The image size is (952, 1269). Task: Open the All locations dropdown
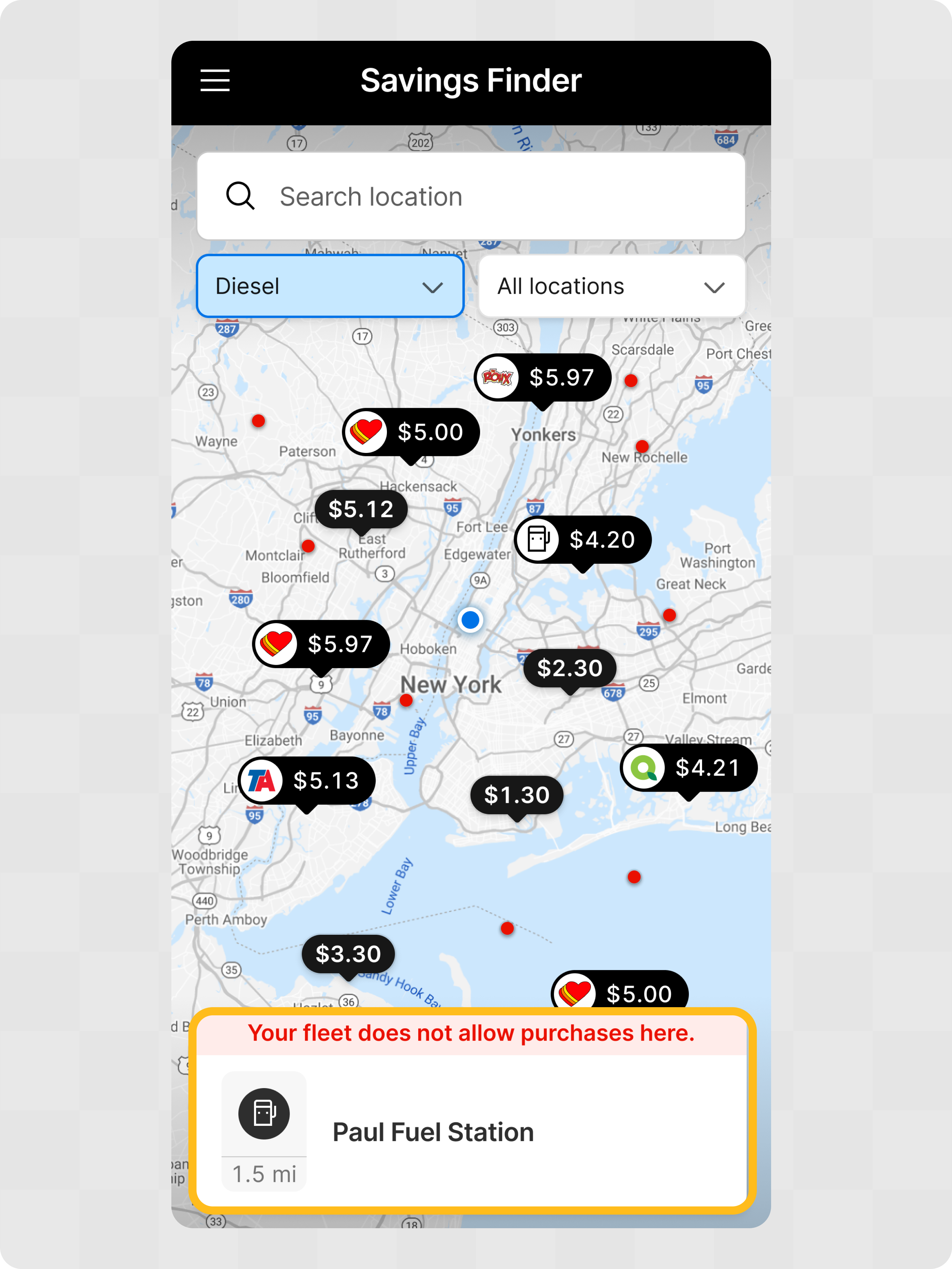tap(611, 286)
